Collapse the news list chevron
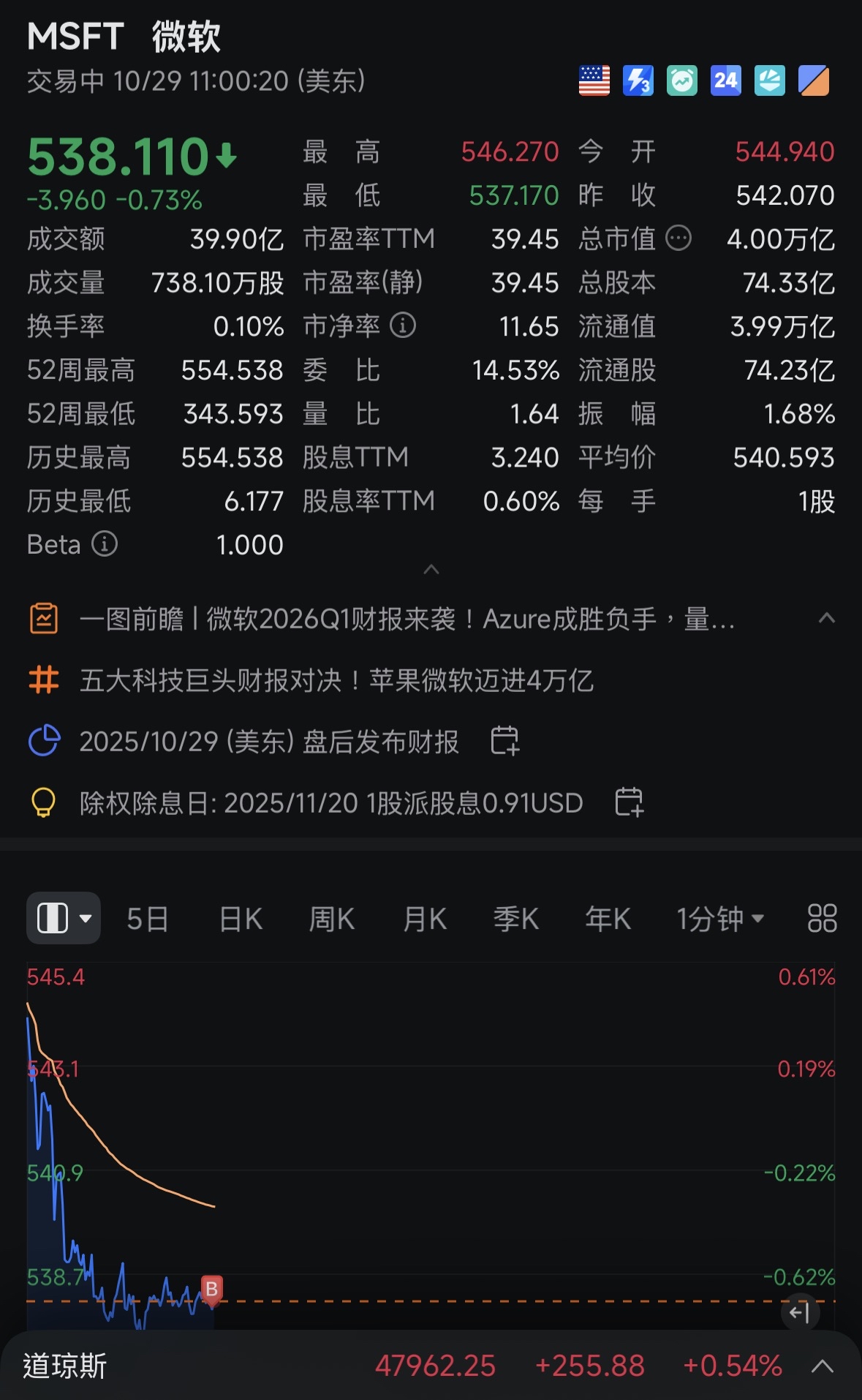The image size is (862, 1400). pyautogui.click(x=826, y=619)
